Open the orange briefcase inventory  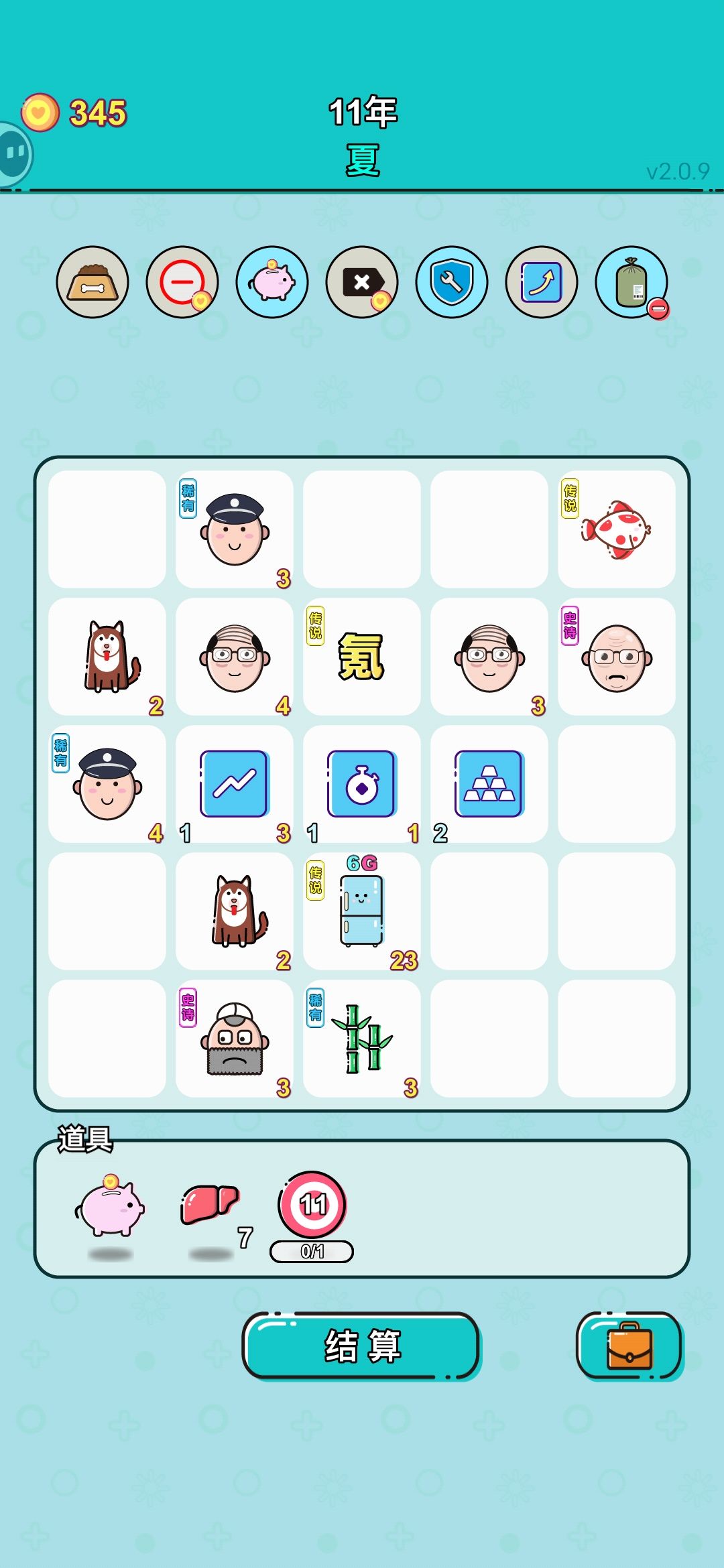(629, 1346)
